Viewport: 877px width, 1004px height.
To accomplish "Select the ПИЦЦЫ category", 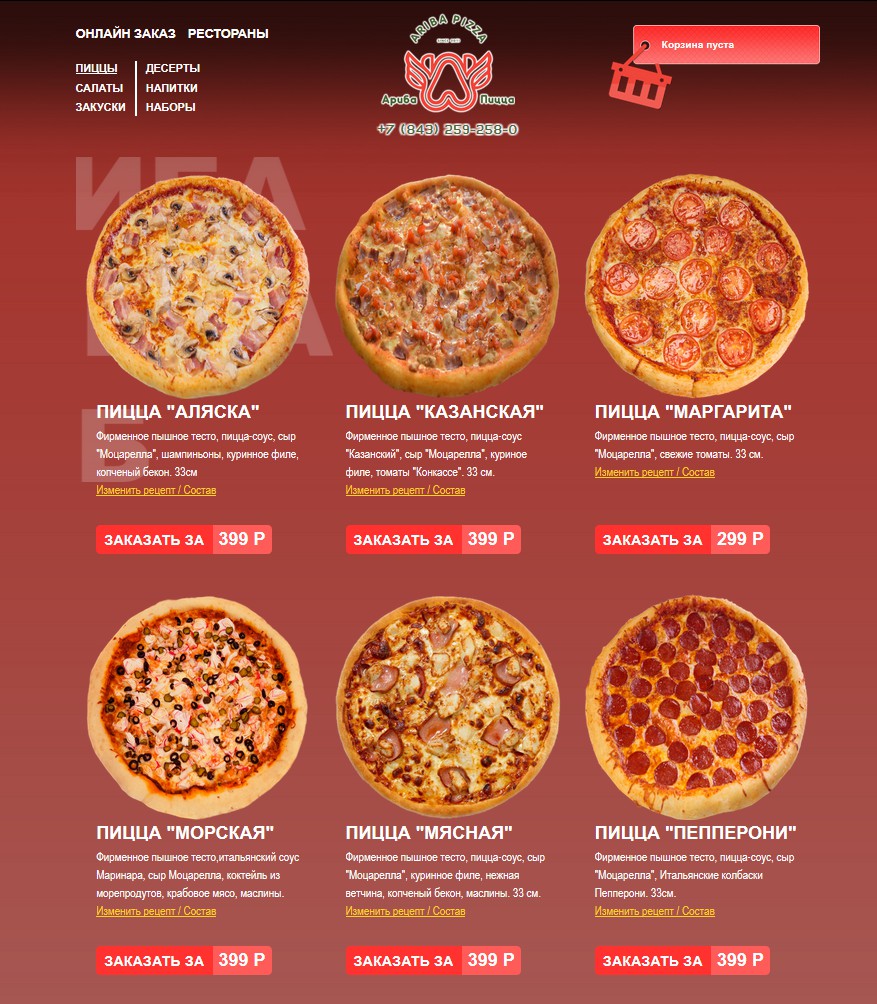I will 96,68.
